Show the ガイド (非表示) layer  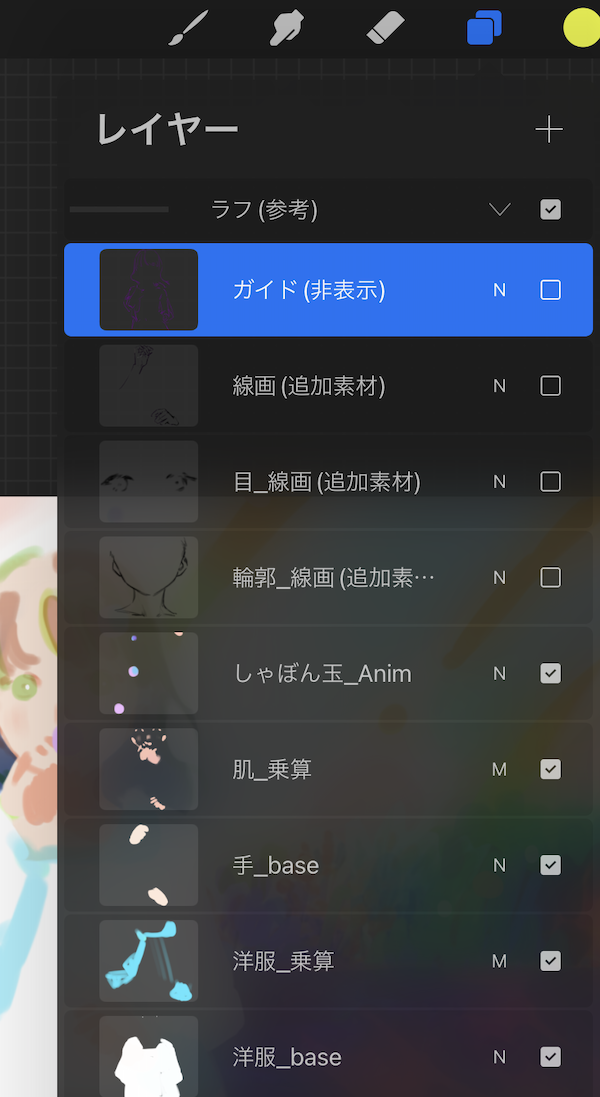coord(550,290)
